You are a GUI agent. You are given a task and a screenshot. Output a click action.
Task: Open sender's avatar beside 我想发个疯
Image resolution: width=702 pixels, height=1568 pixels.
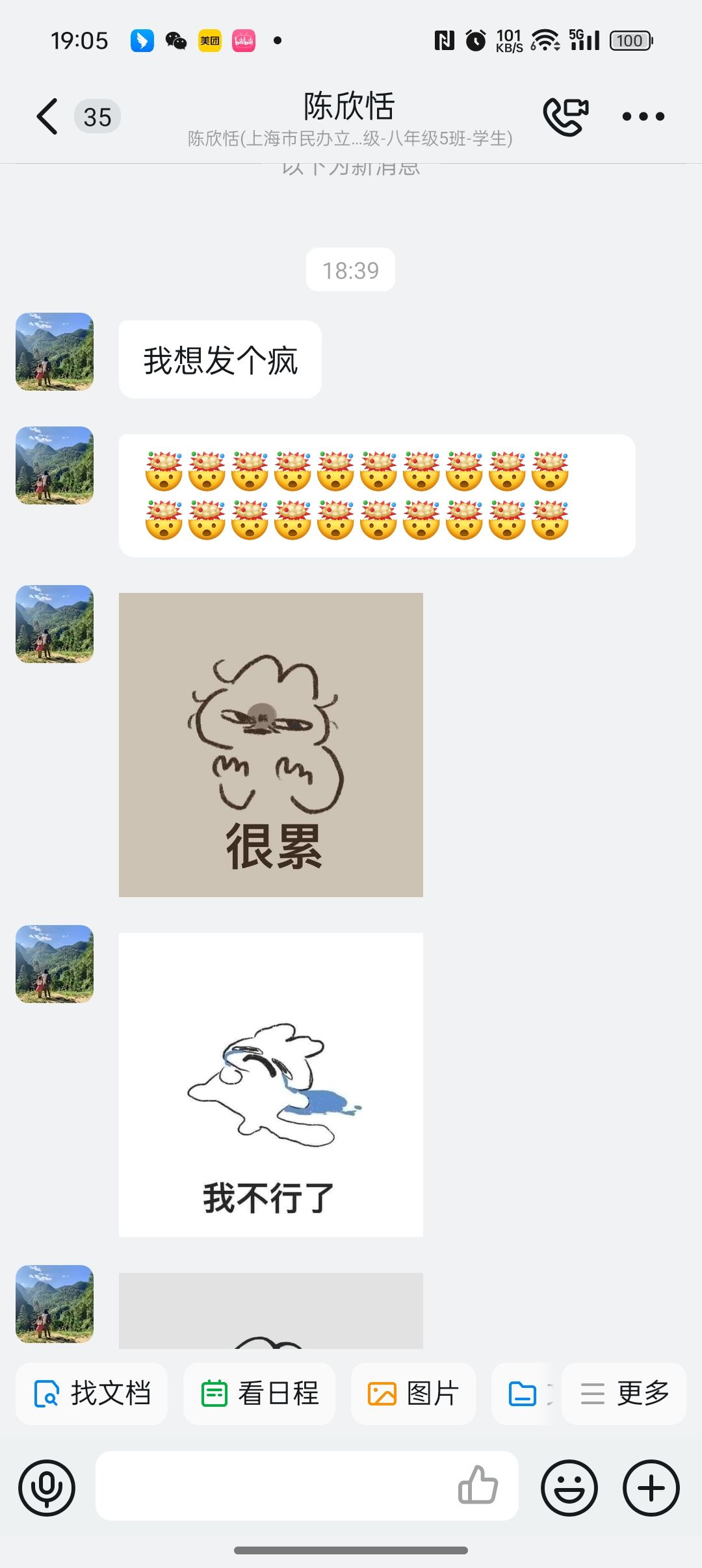(55, 352)
